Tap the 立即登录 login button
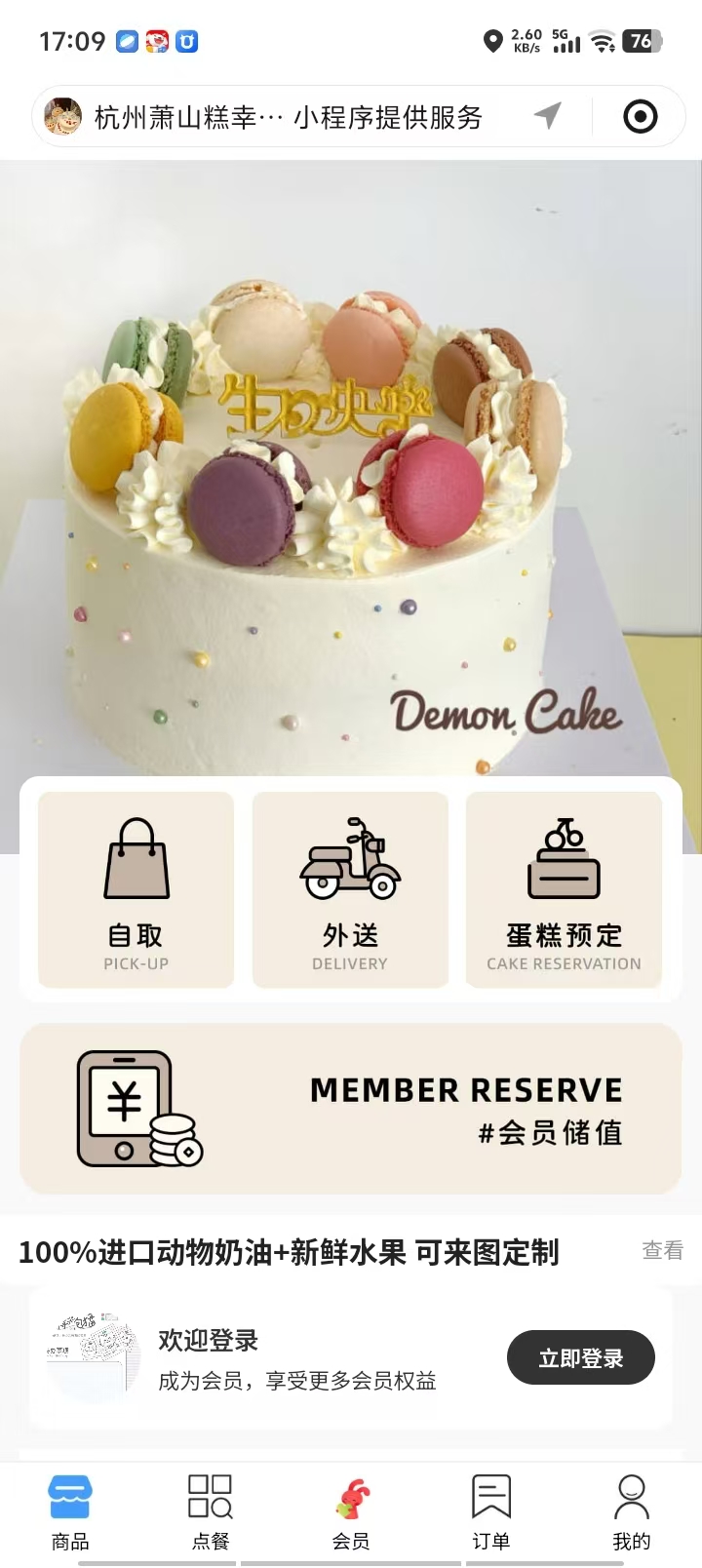 [580, 1357]
